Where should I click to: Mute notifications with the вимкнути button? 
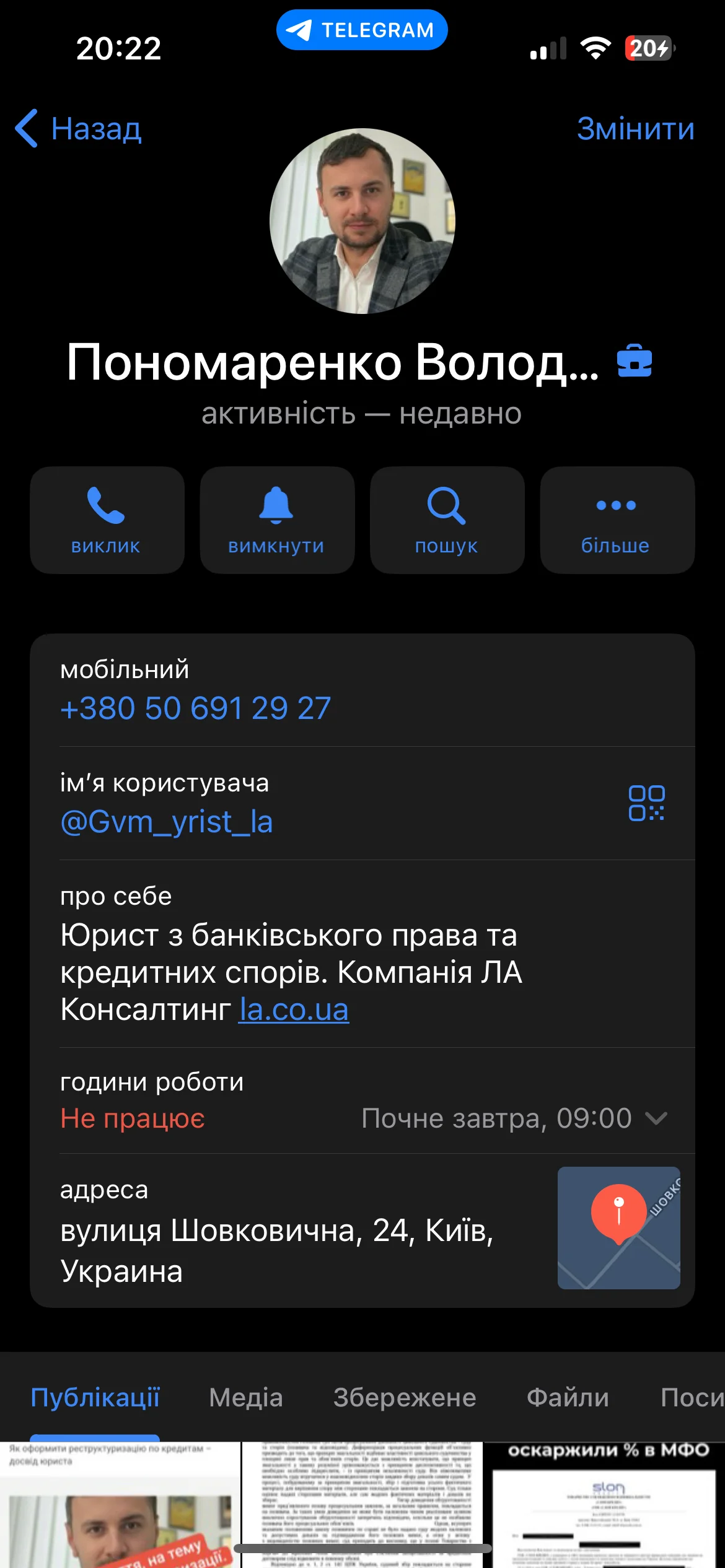tap(276, 520)
